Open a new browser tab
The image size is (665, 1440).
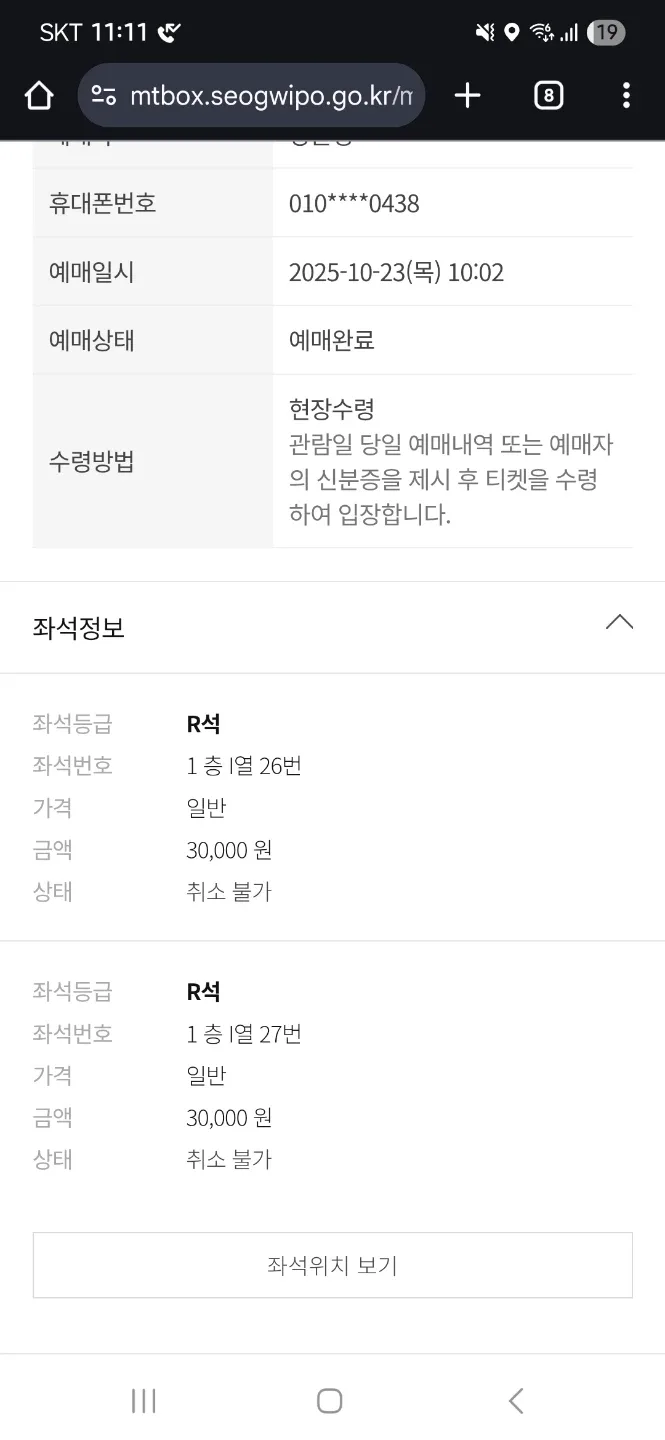[467, 96]
